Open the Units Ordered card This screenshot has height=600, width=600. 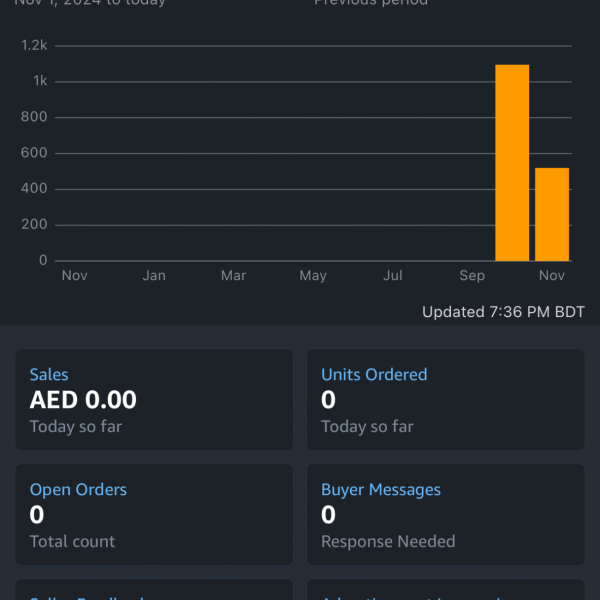coord(445,399)
